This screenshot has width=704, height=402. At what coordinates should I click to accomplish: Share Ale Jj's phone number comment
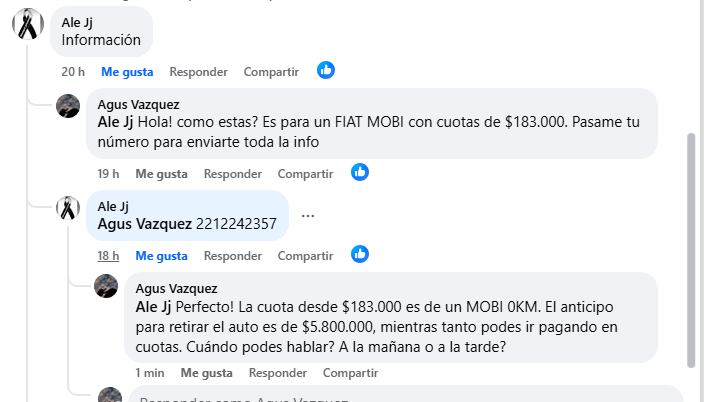click(x=305, y=256)
